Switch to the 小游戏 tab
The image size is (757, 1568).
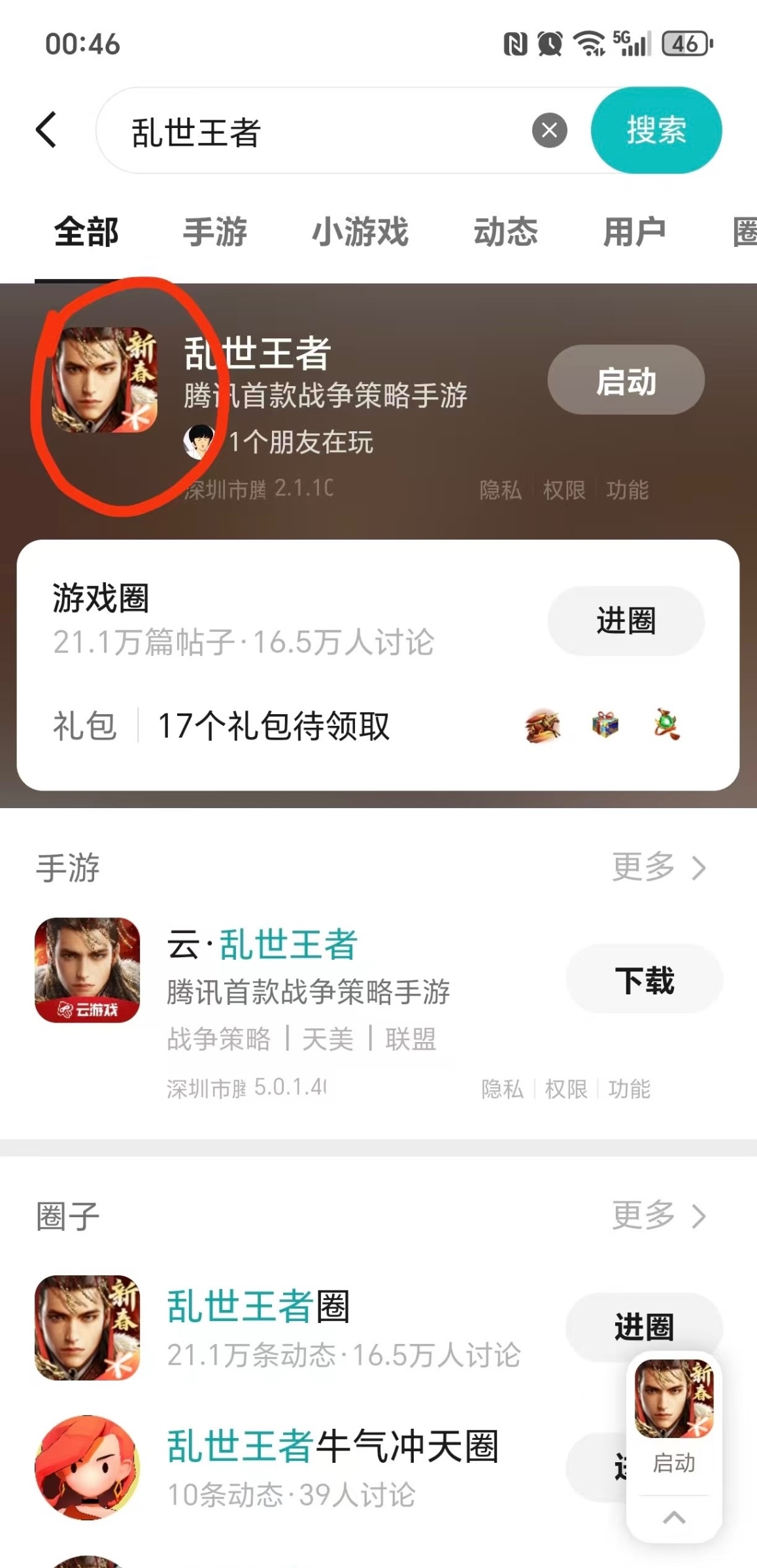point(360,232)
